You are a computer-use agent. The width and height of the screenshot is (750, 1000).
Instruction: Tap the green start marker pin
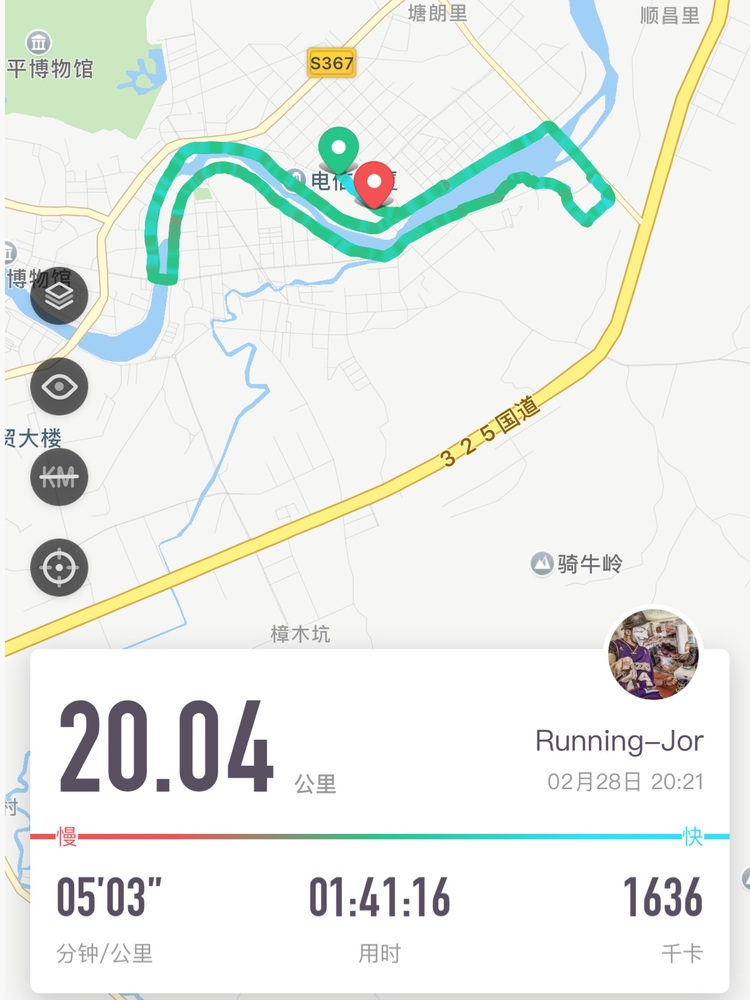(x=339, y=151)
